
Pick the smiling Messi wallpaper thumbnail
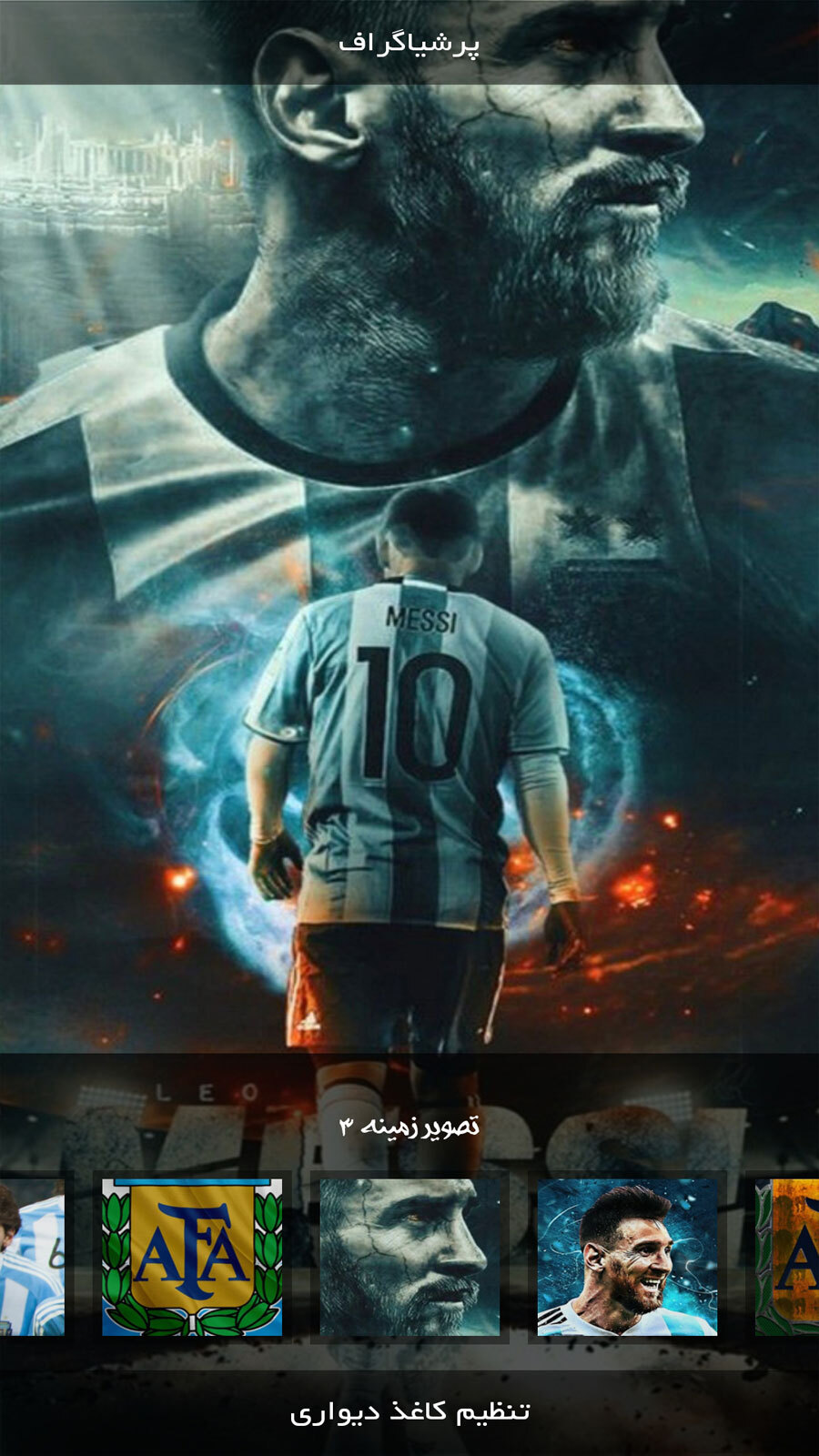pos(627,1257)
